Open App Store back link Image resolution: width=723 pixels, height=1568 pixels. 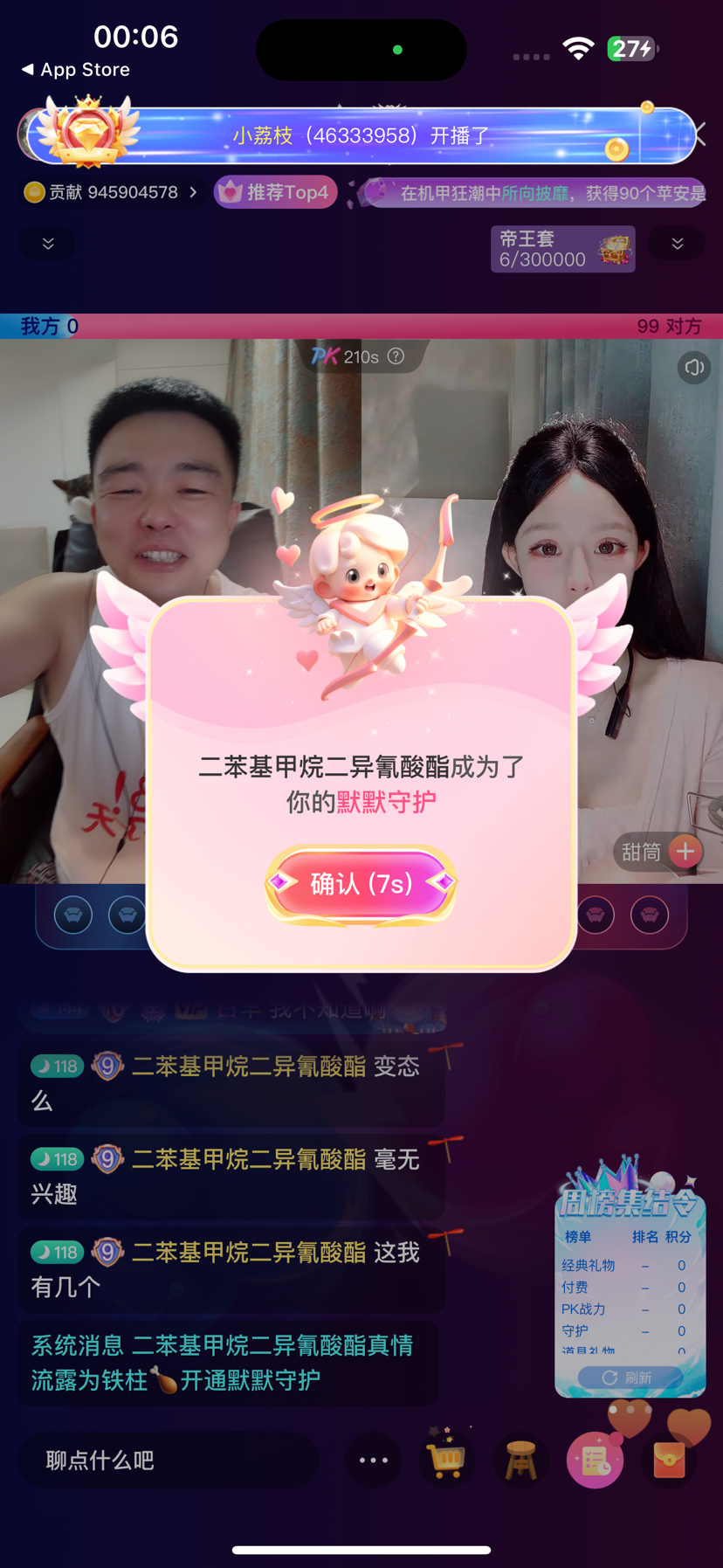(76, 70)
